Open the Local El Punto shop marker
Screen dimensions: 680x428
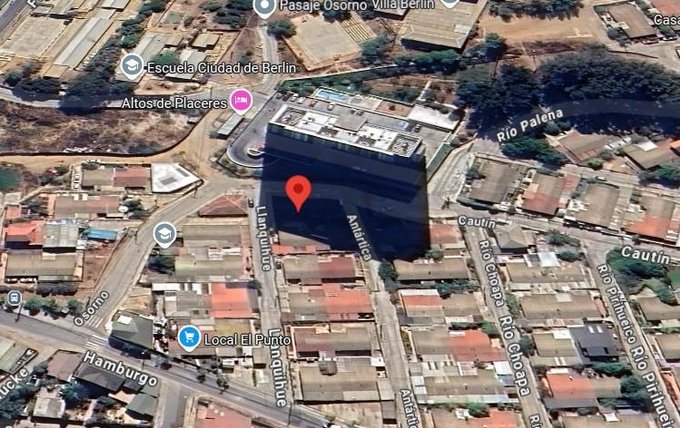click(188, 339)
